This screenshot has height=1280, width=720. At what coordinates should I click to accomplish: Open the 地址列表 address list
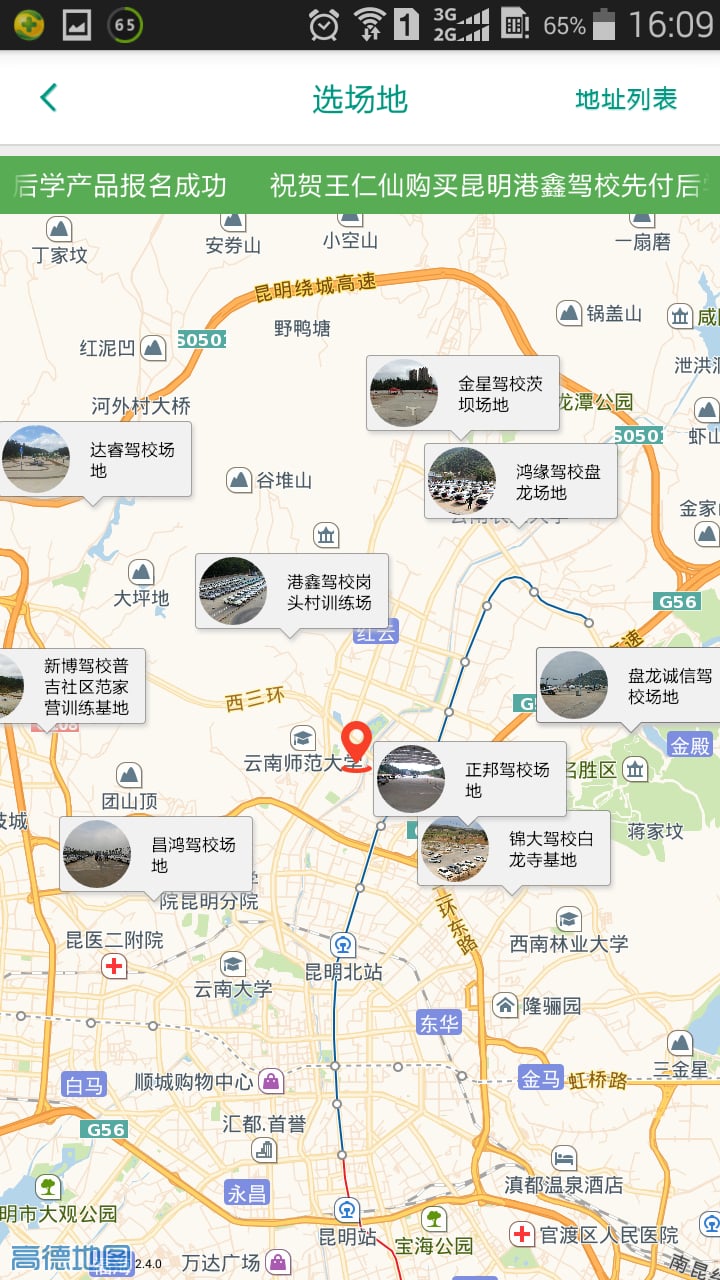[x=625, y=99]
